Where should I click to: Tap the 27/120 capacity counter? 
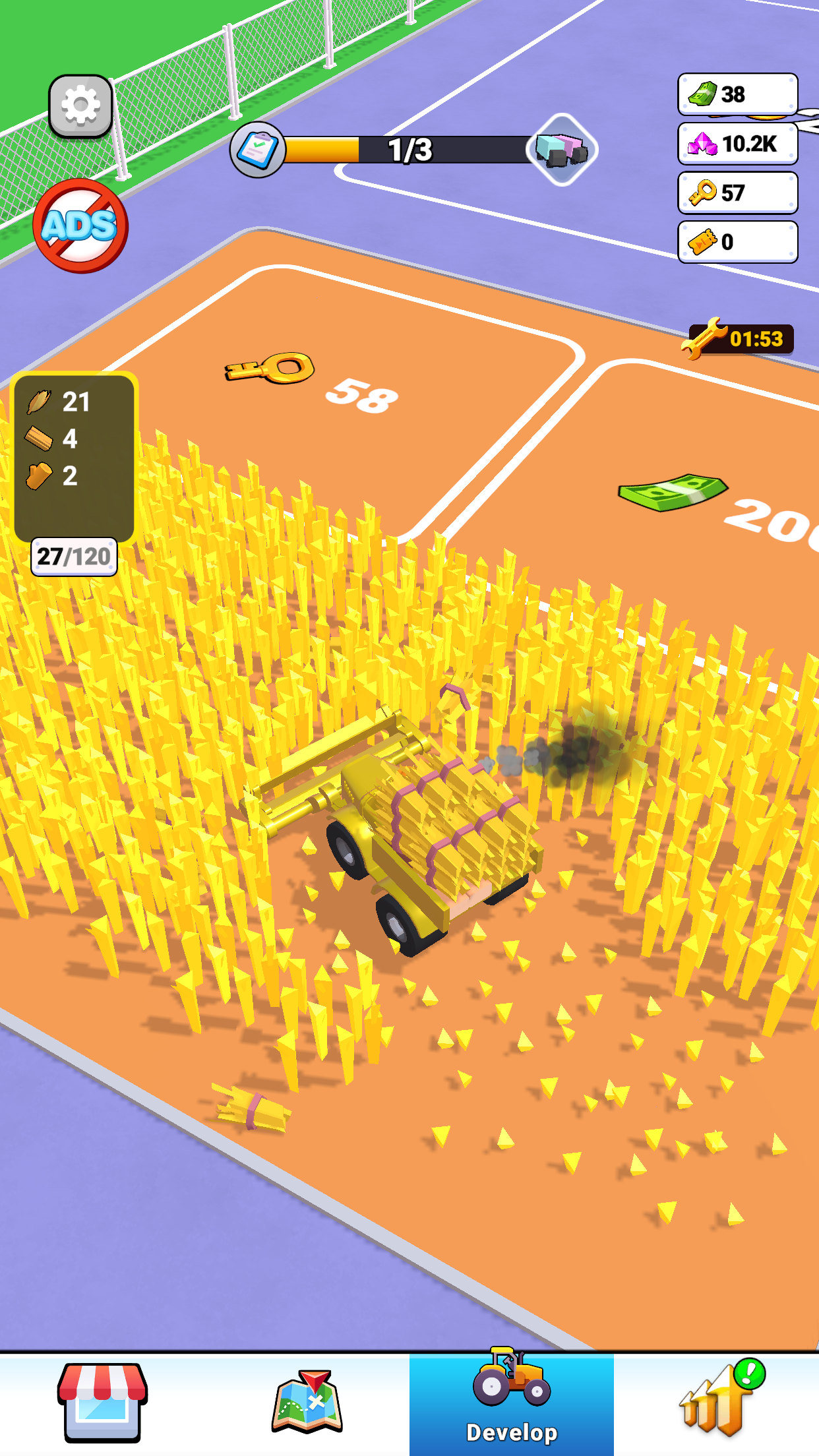(x=73, y=557)
